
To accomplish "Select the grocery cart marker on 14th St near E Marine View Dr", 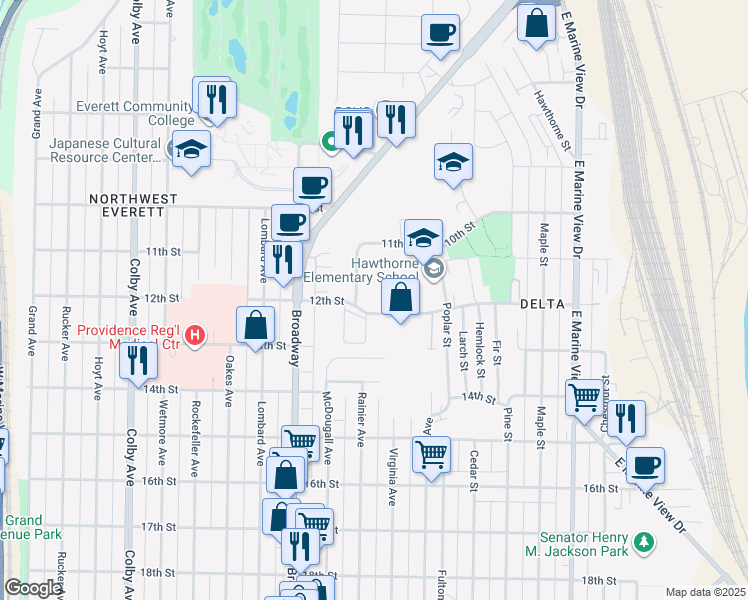I will (585, 396).
